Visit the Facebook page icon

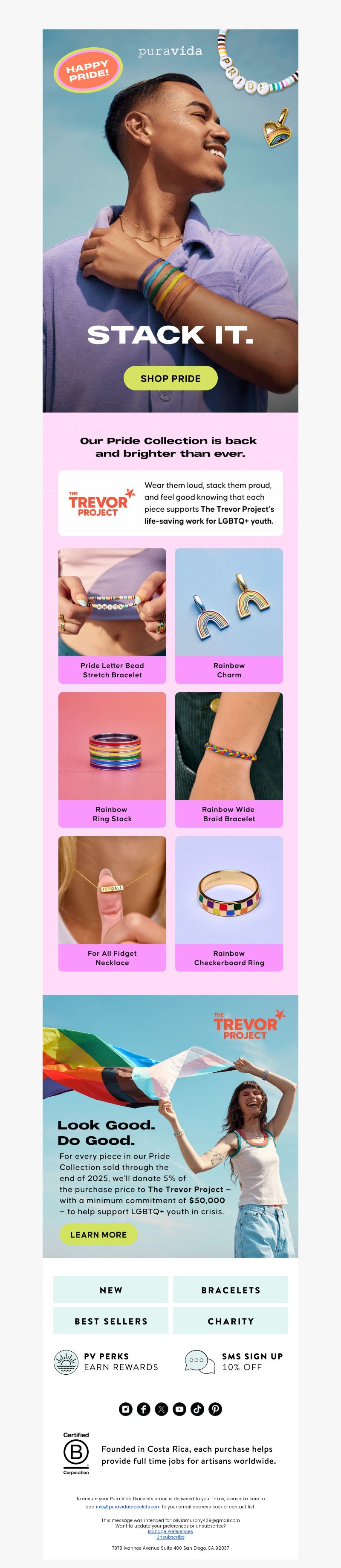(144, 1408)
